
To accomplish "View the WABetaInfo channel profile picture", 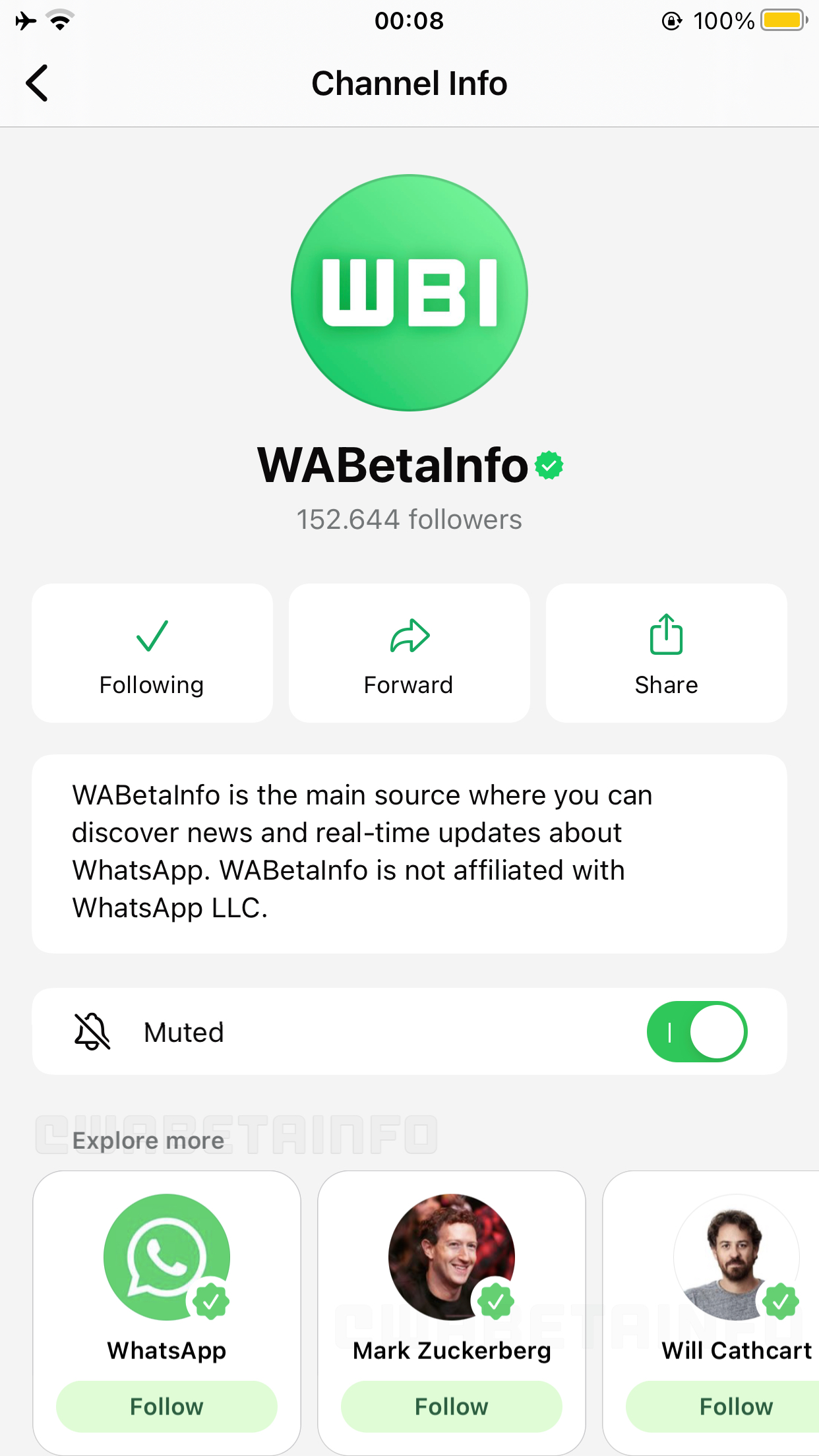I will tap(409, 293).
